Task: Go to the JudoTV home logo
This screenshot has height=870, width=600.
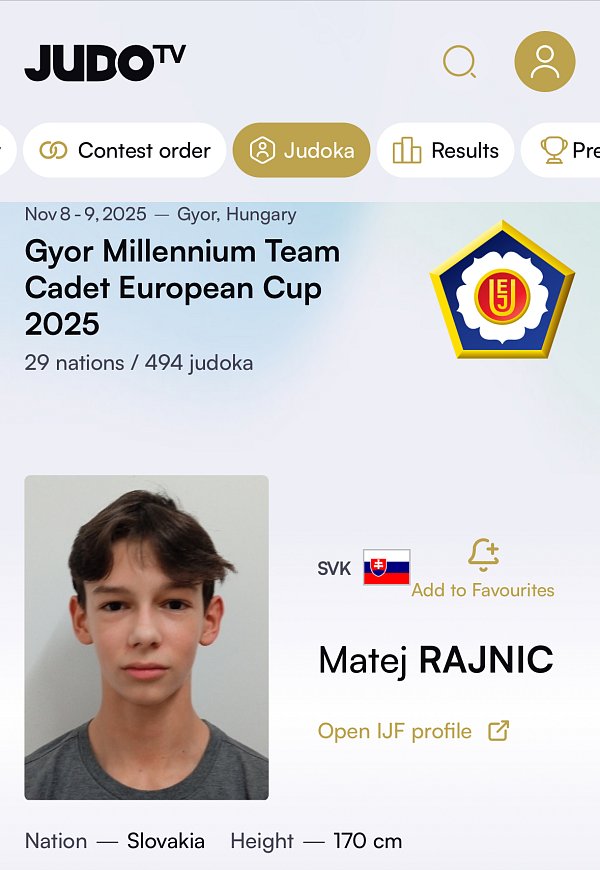Action: click(105, 62)
